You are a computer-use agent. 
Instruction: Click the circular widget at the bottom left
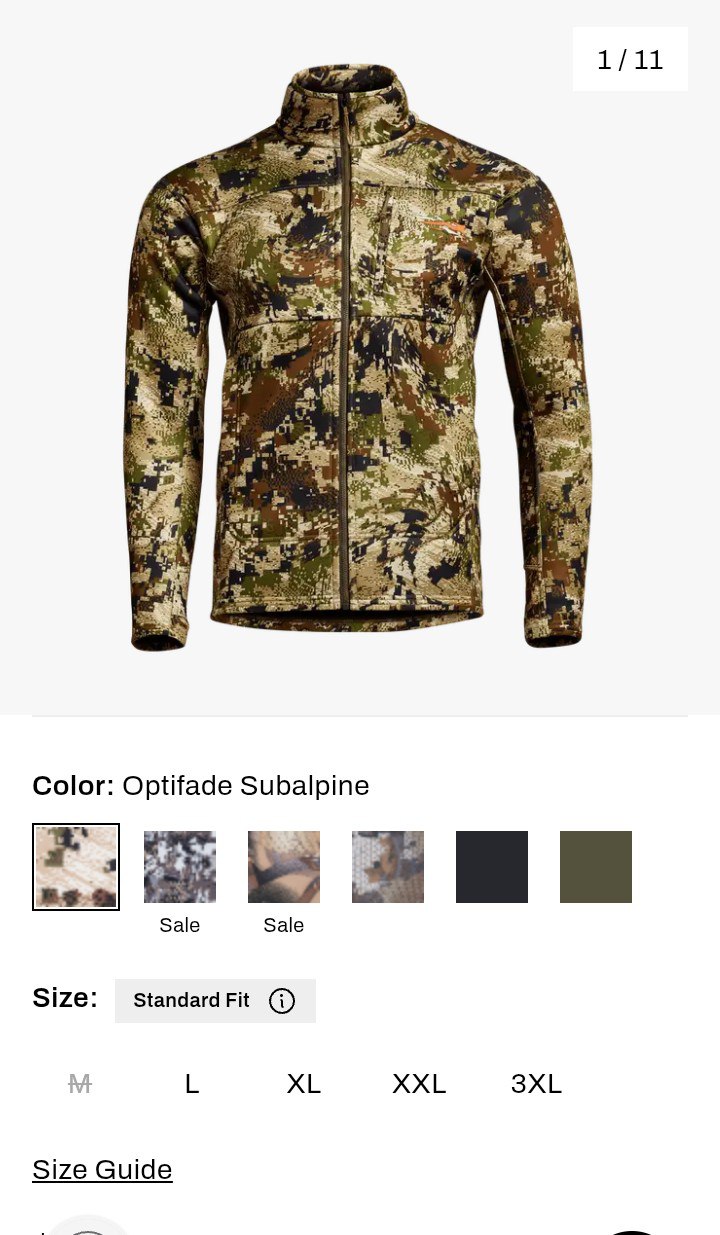click(x=88, y=1228)
